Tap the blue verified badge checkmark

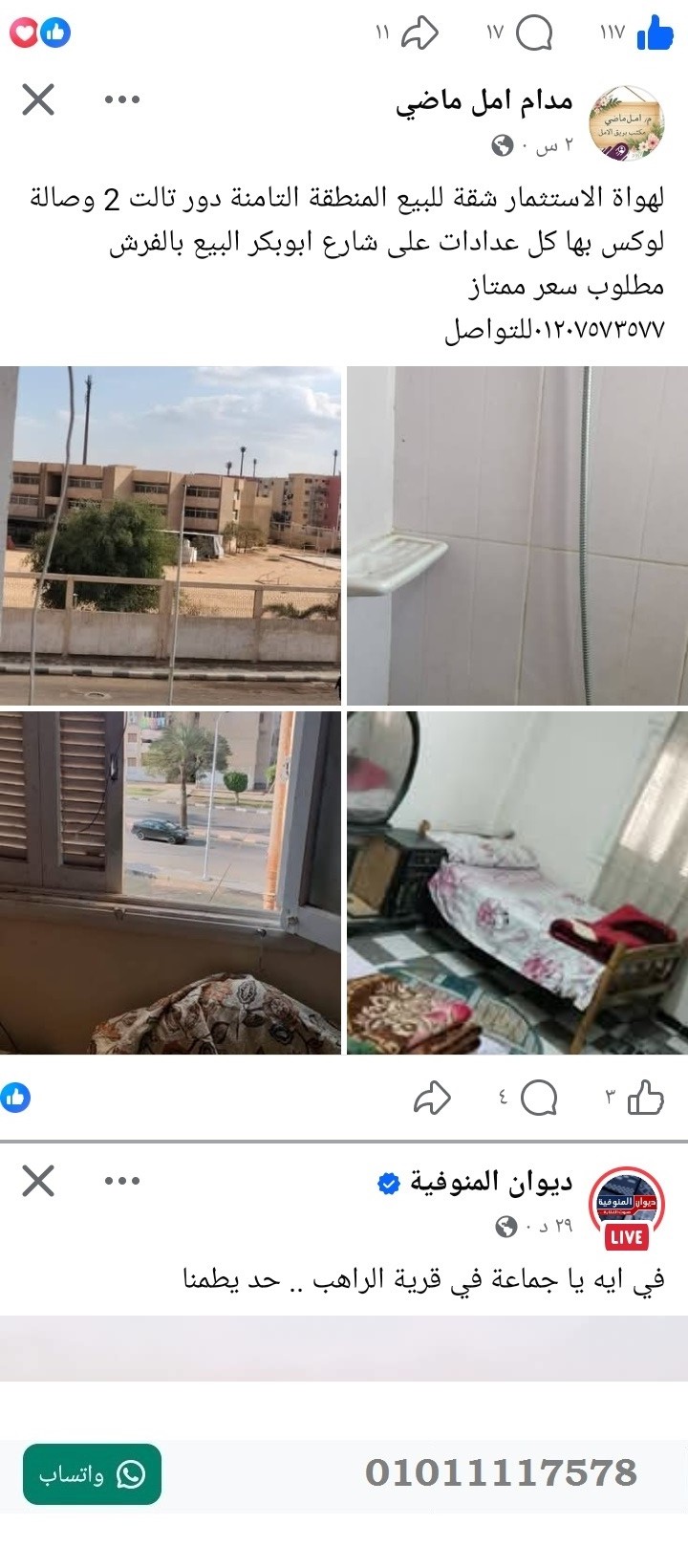point(386,1183)
